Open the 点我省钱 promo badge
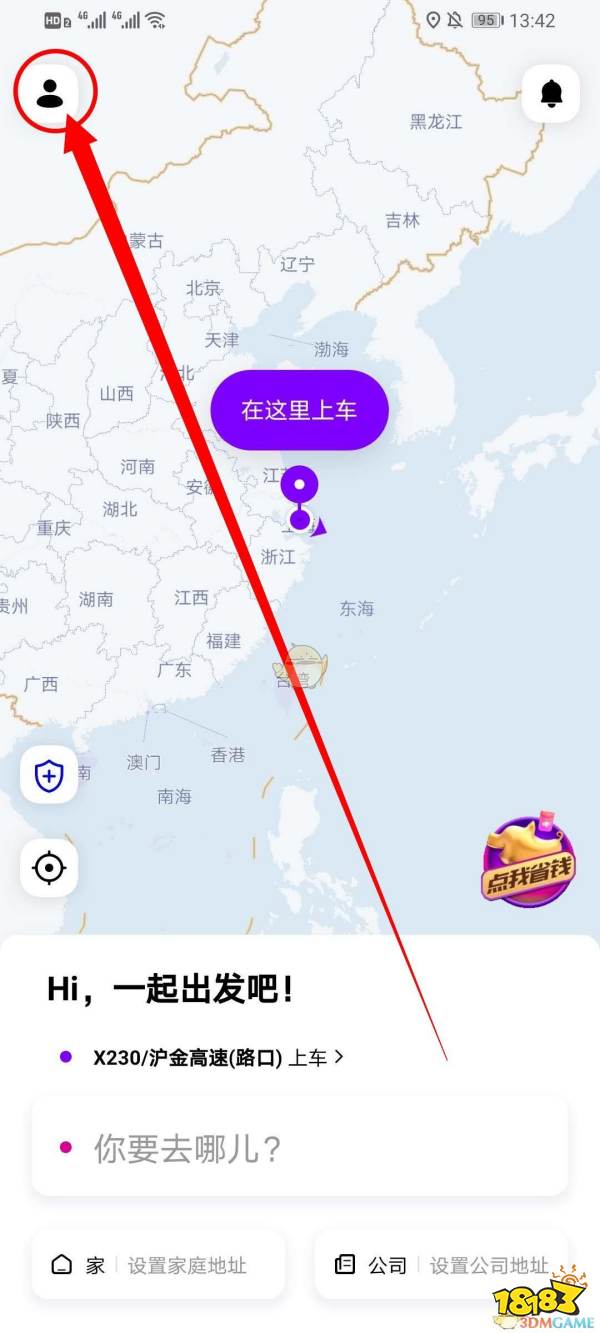 pyautogui.click(x=529, y=860)
